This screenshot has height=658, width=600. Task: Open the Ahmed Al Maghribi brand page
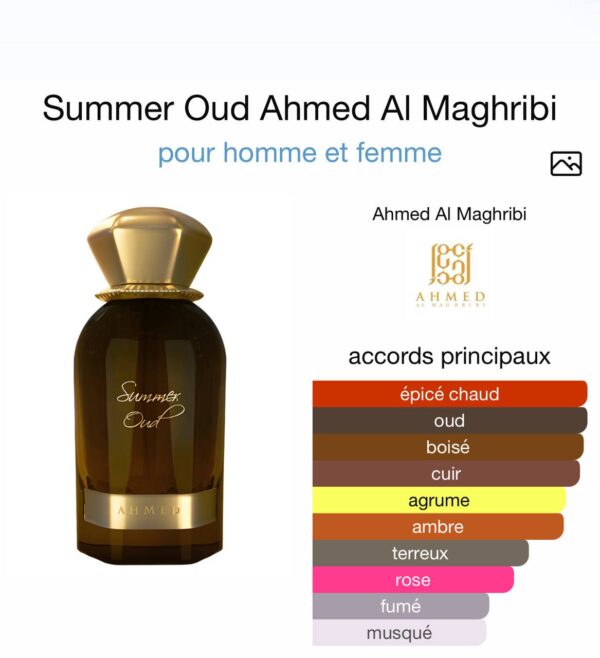(449, 214)
